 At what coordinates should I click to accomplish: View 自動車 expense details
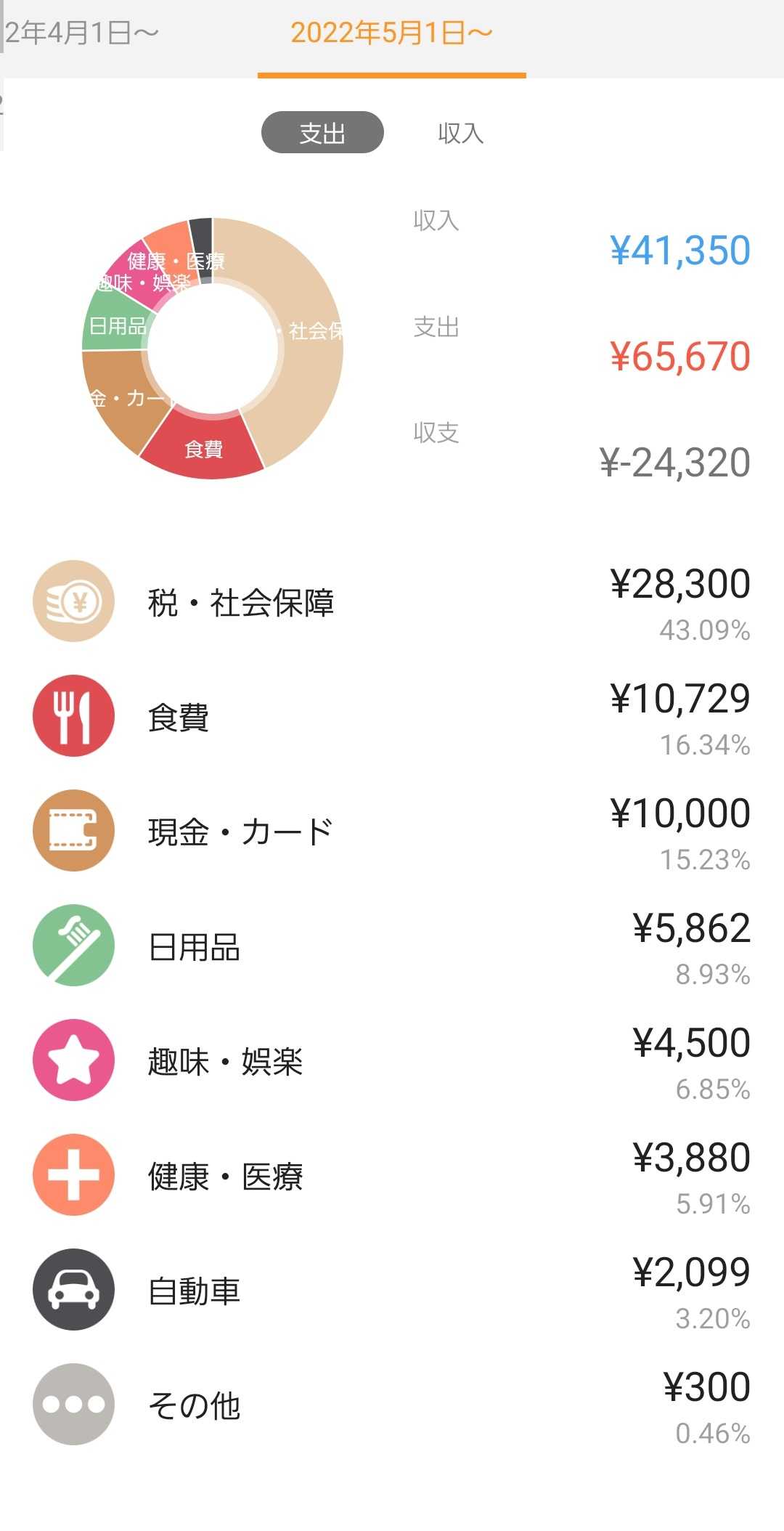[x=392, y=1290]
